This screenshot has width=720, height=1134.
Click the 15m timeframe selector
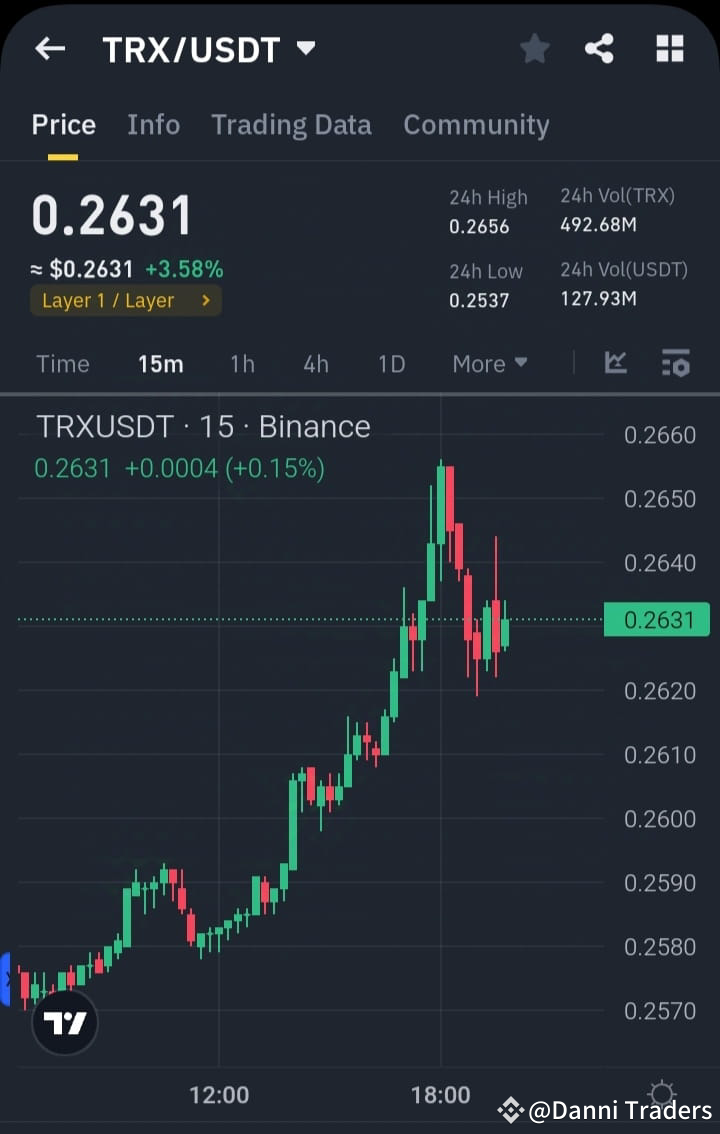[161, 364]
